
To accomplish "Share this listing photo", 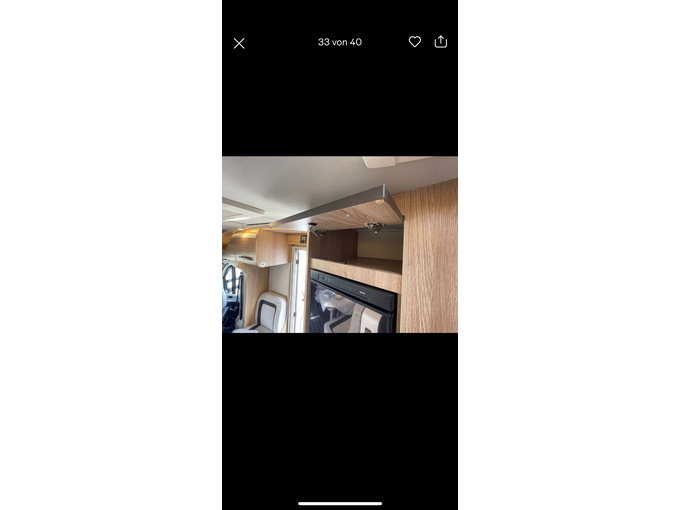I will [441, 42].
